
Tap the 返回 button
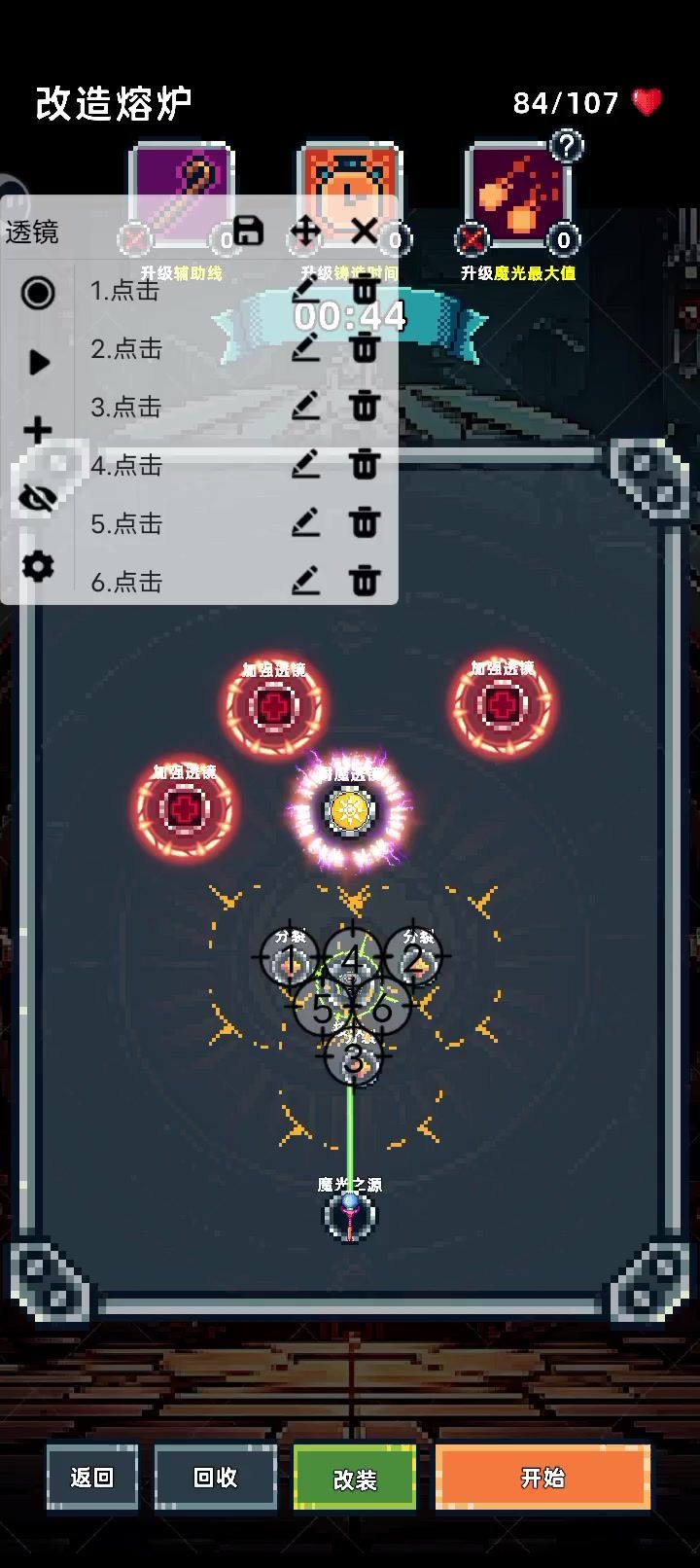92,1477
